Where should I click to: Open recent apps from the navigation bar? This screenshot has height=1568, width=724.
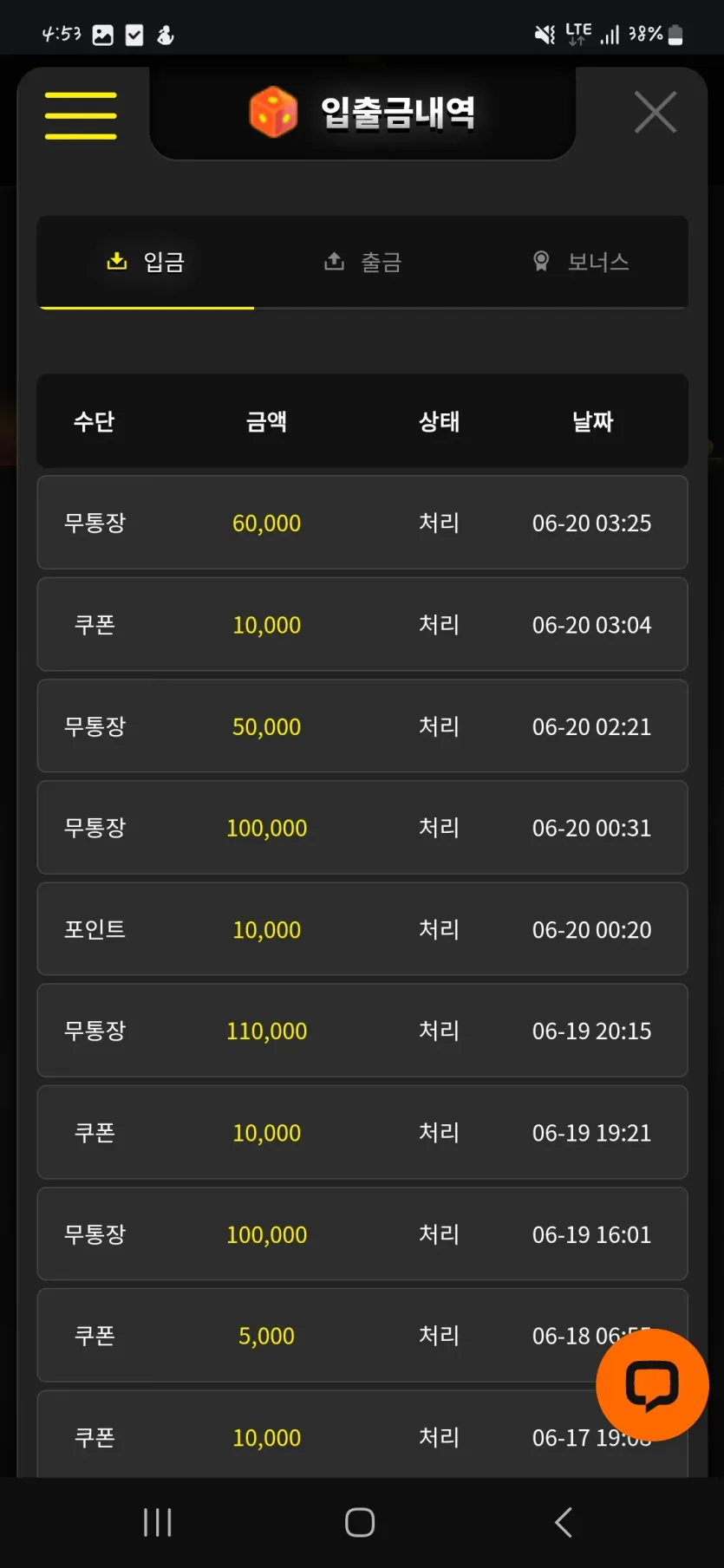coord(158,1522)
